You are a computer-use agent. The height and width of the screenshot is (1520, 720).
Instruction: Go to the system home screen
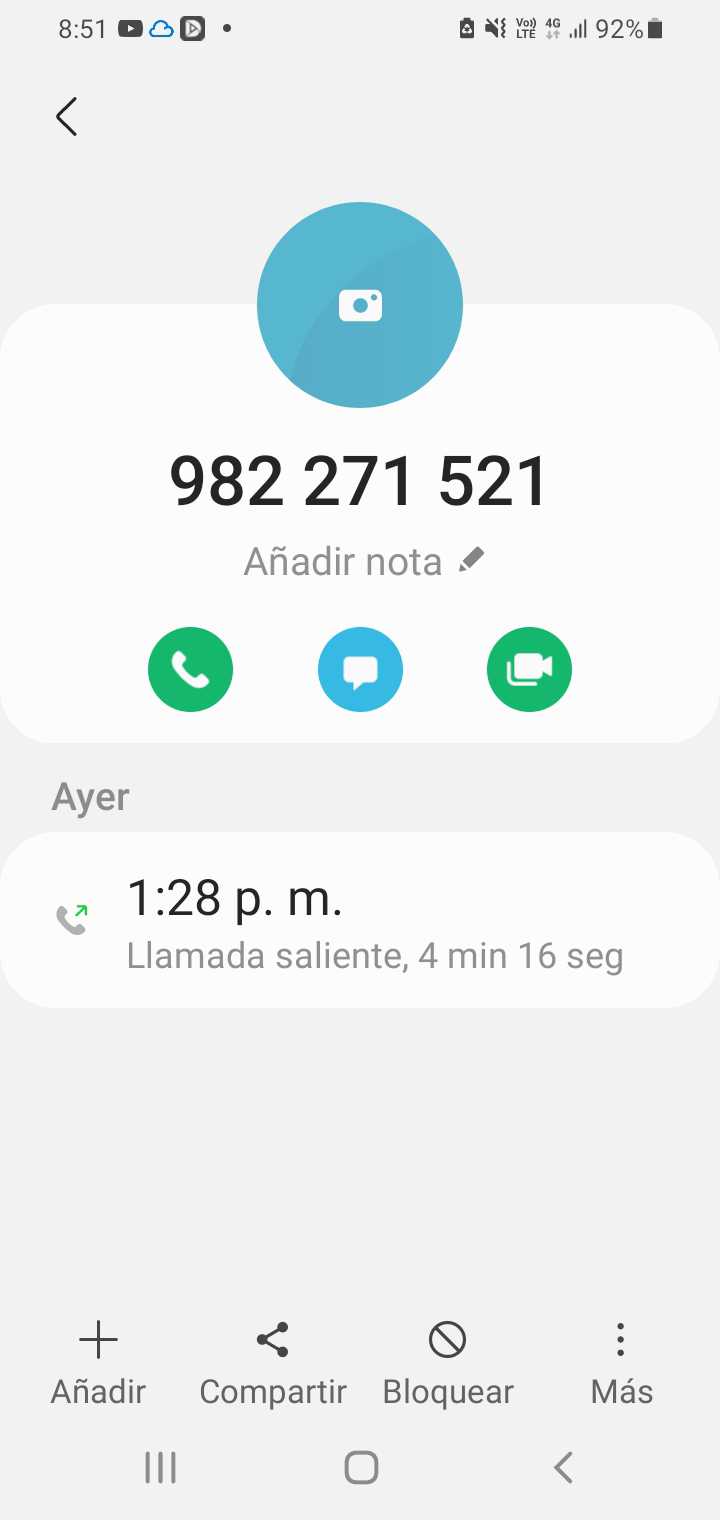(x=361, y=1468)
